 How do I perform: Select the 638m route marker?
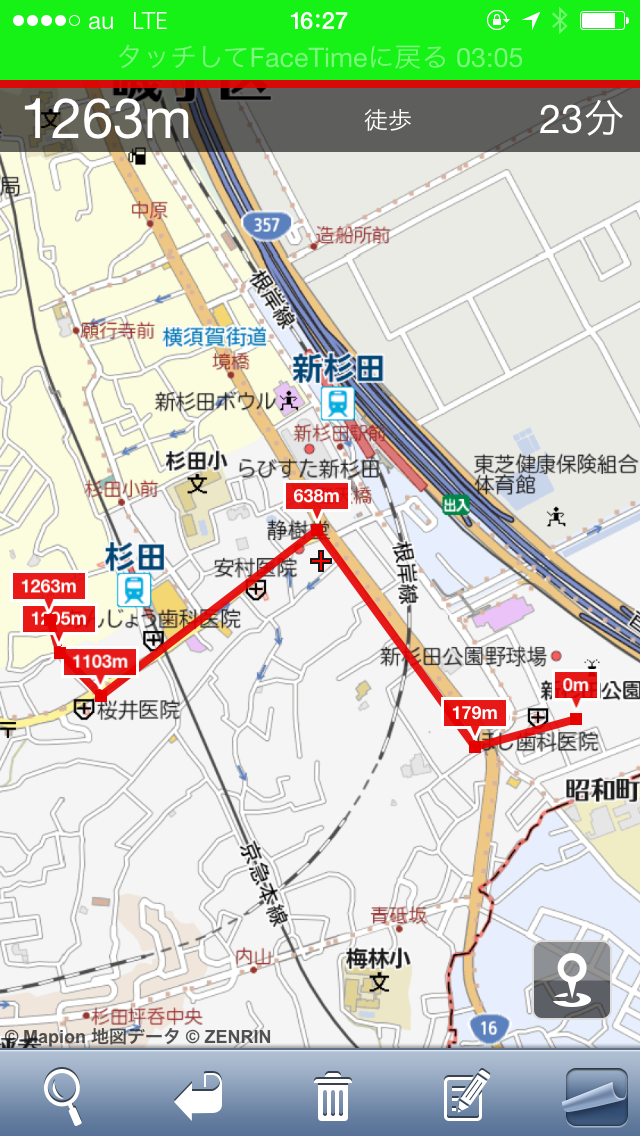pyautogui.click(x=316, y=495)
